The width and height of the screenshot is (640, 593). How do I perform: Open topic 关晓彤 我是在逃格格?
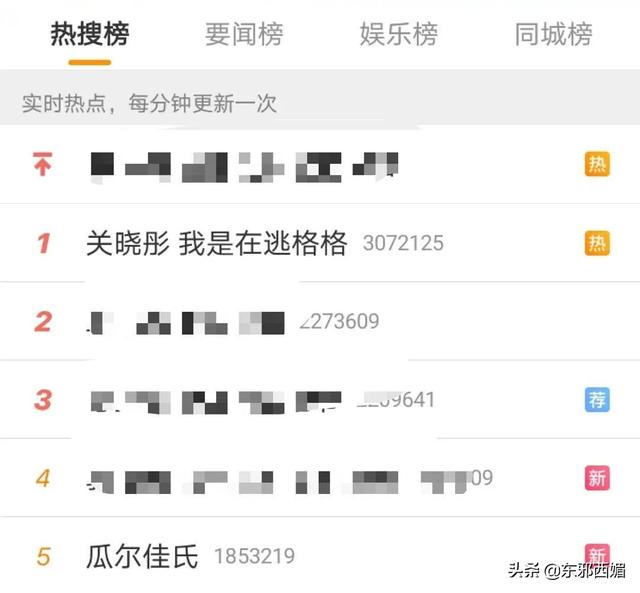(216, 243)
